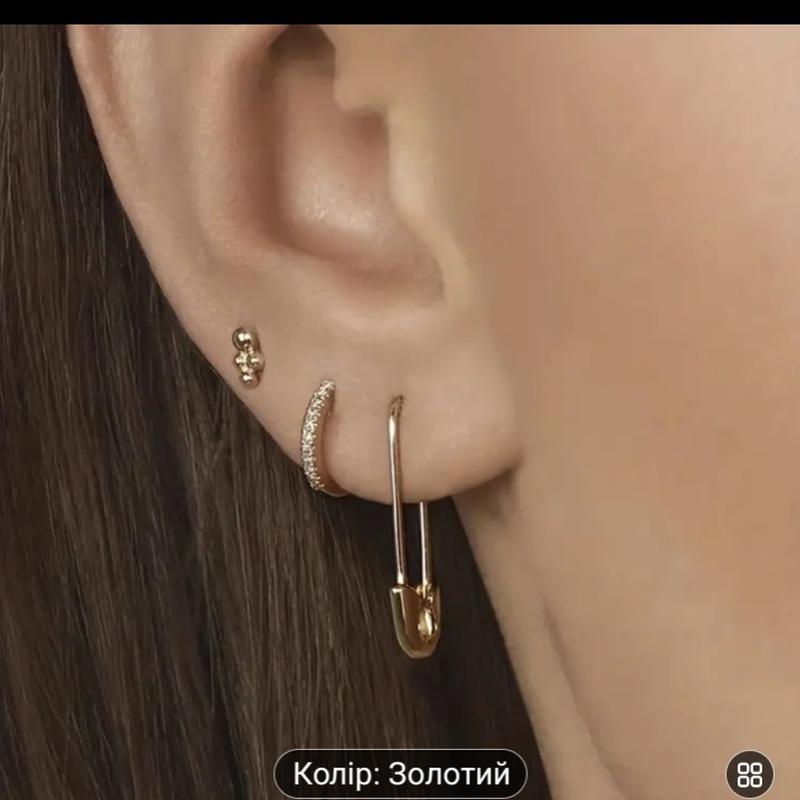This screenshot has height=800, width=800.
Task: Open the image grid view icon
Action: coord(749,774)
